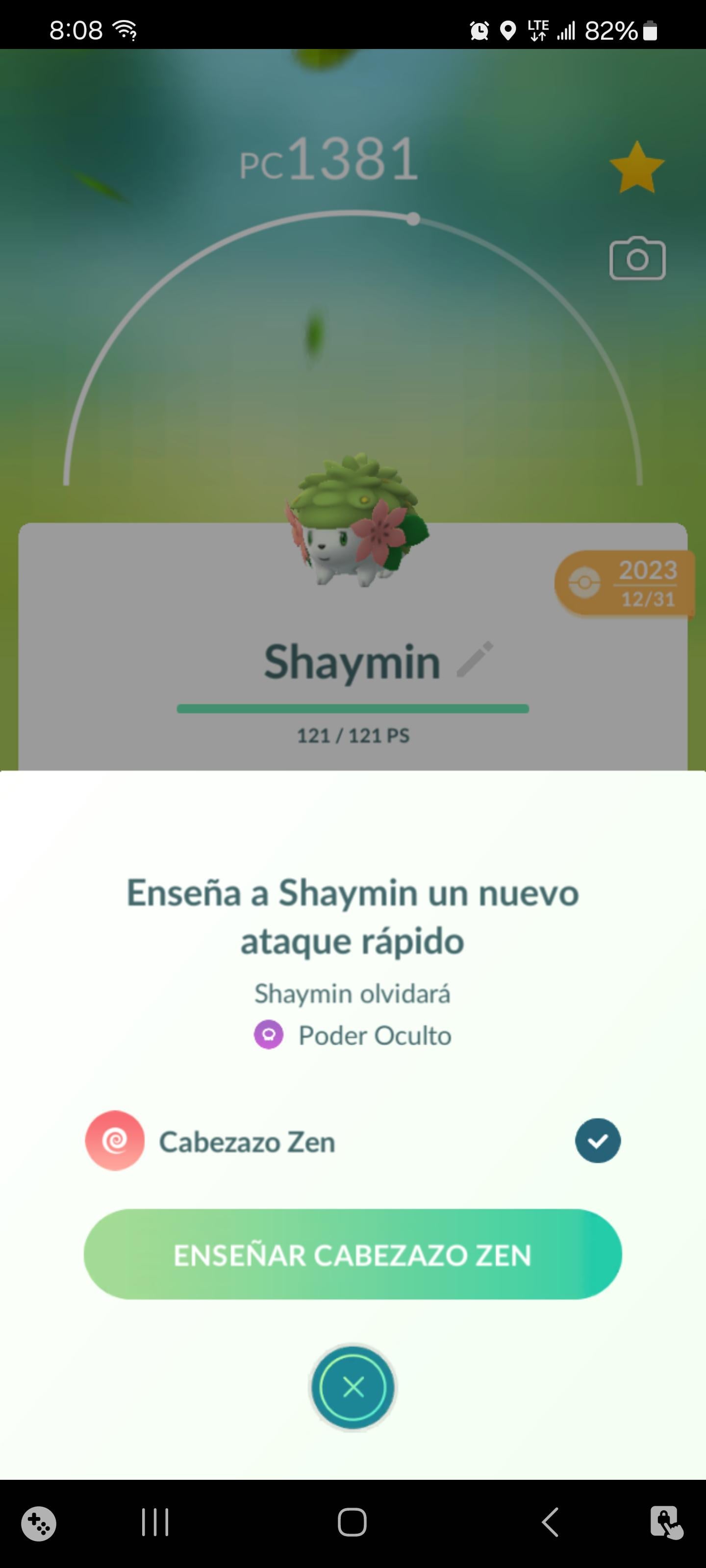The height and width of the screenshot is (1568, 706).
Task: Tap Enseñar Cabezazo Zen button
Action: [352, 1254]
